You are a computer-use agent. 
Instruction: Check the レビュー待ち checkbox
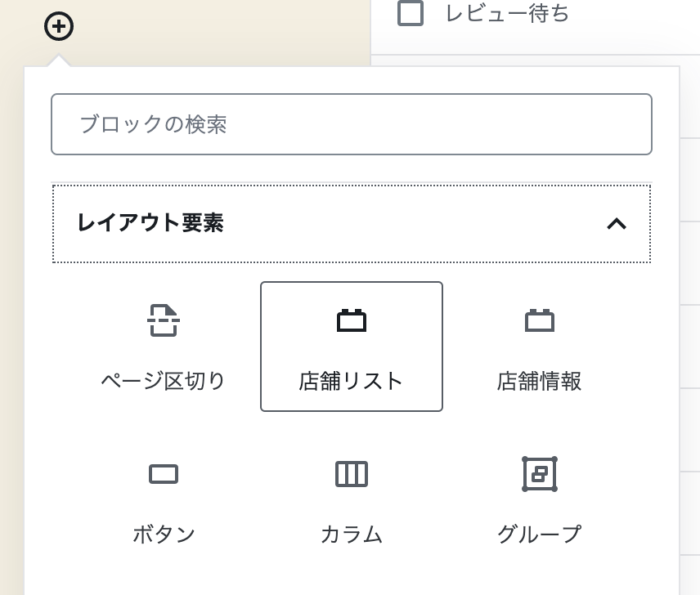click(x=410, y=14)
